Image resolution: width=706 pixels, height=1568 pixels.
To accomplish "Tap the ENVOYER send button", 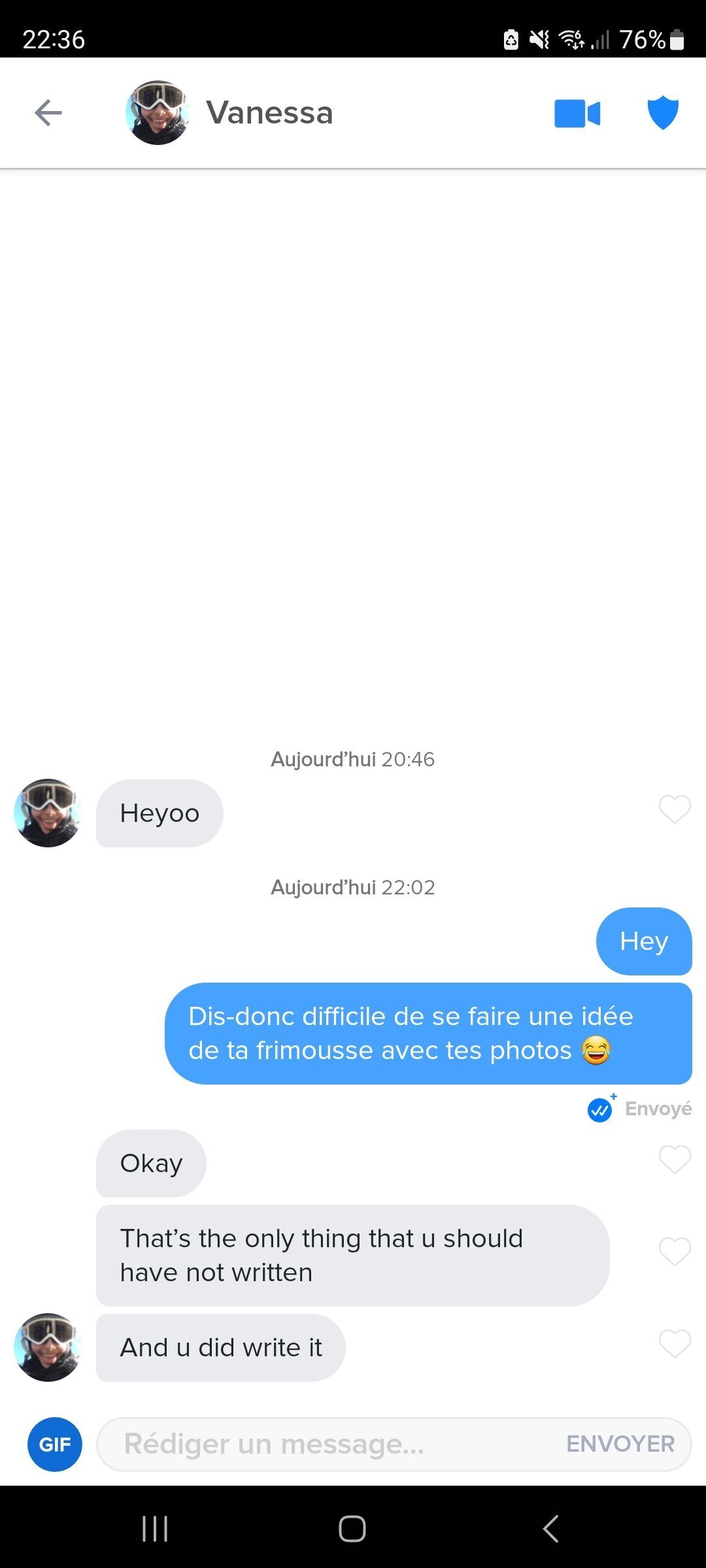I will (x=620, y=1445).
